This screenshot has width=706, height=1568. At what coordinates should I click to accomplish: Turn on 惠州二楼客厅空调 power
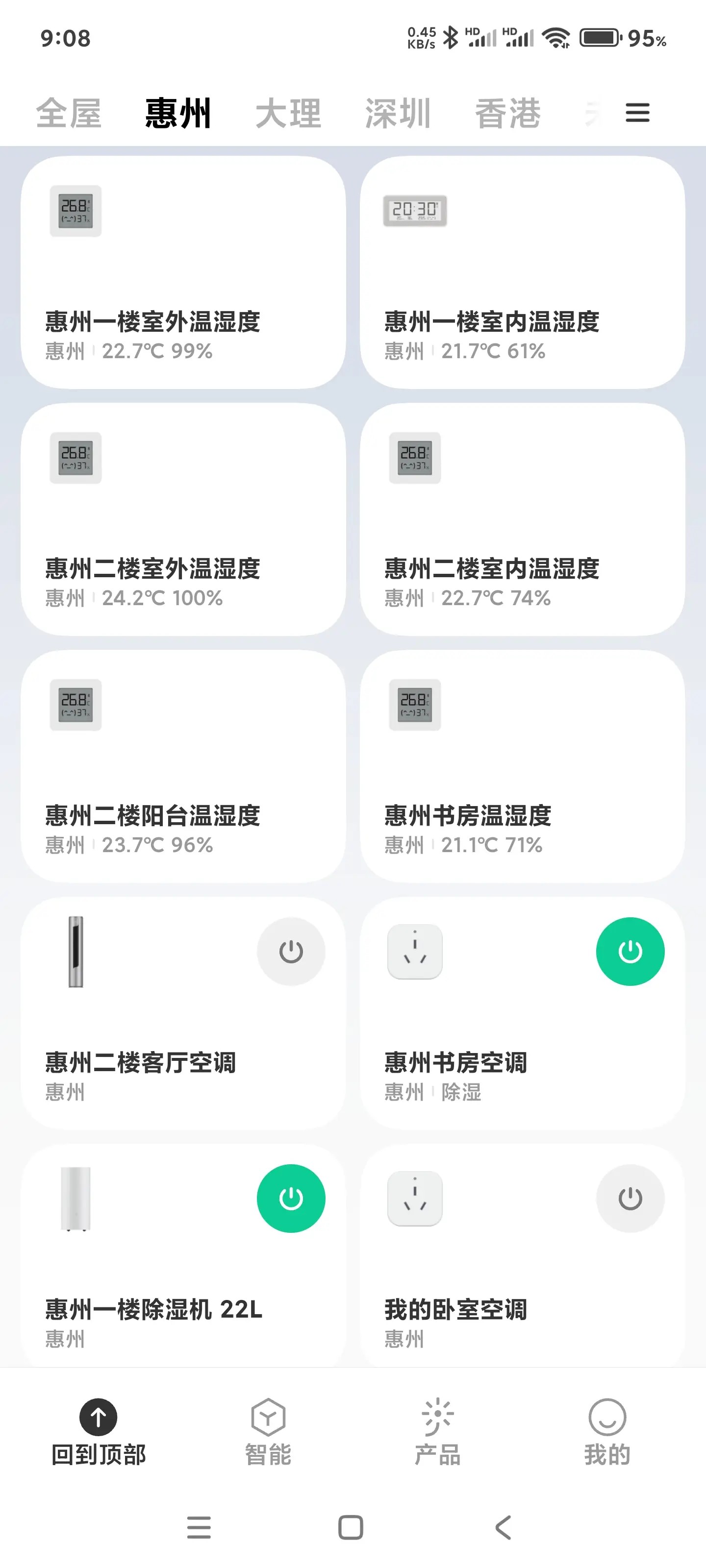click(291, 952)
